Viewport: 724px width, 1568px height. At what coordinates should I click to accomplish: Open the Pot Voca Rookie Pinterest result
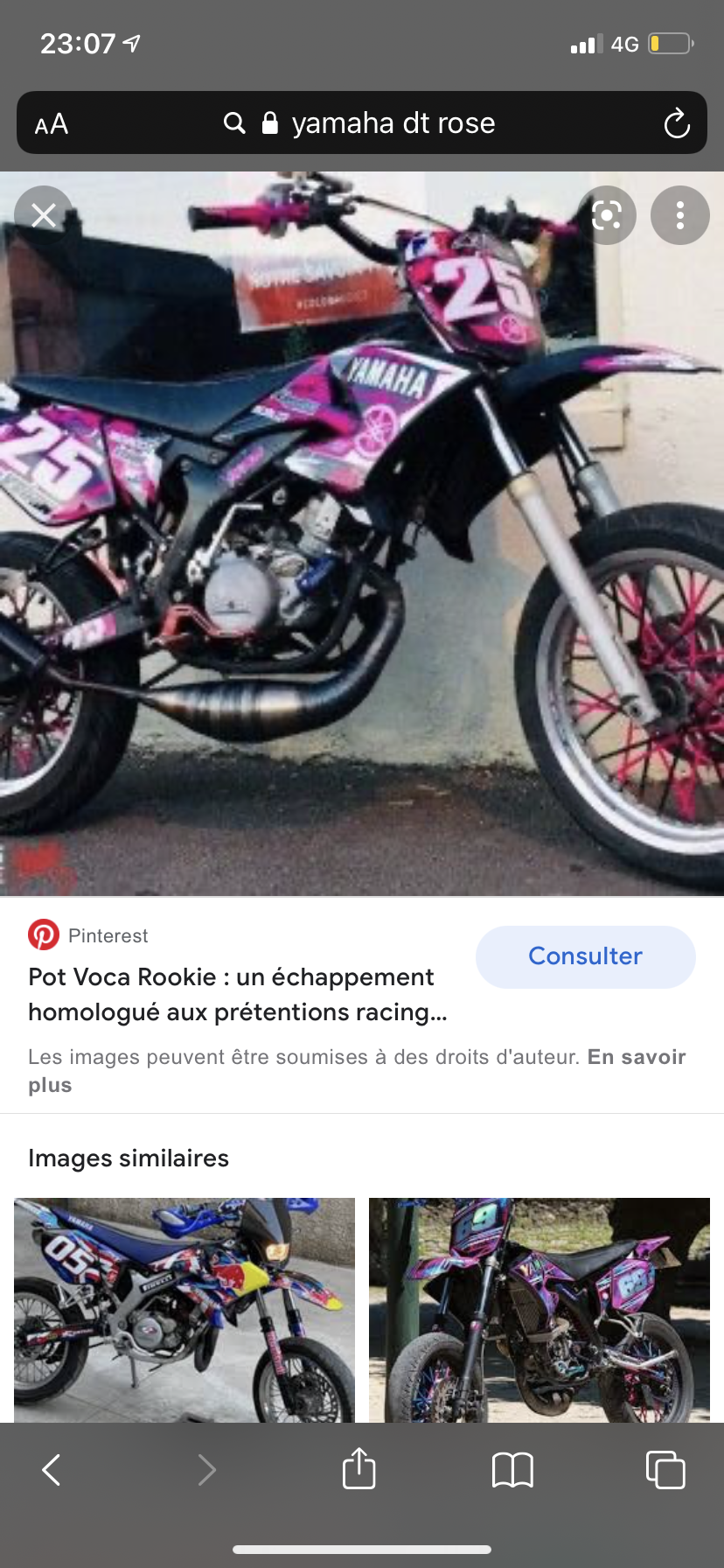tap(237, 994)
